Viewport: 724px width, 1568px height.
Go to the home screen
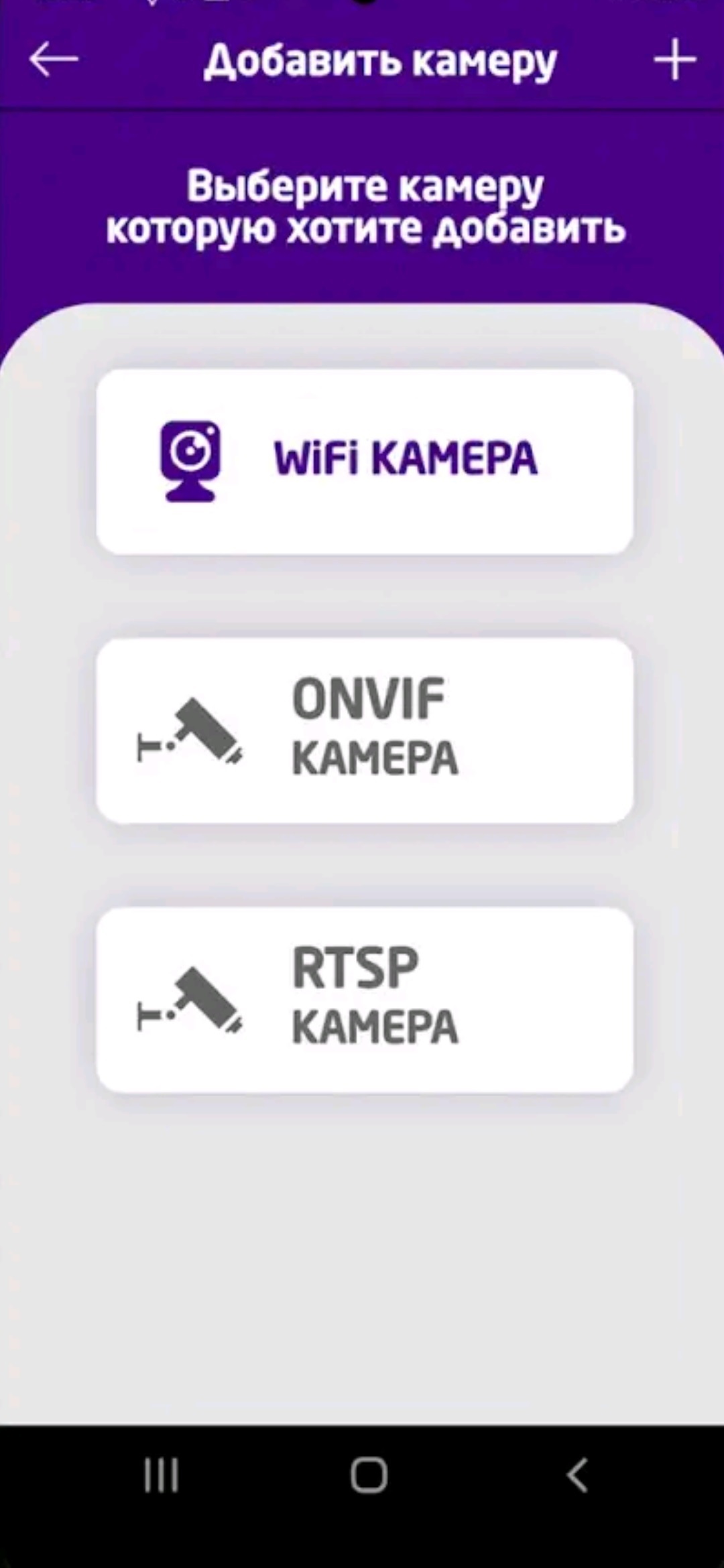[x=369, y=1475]
